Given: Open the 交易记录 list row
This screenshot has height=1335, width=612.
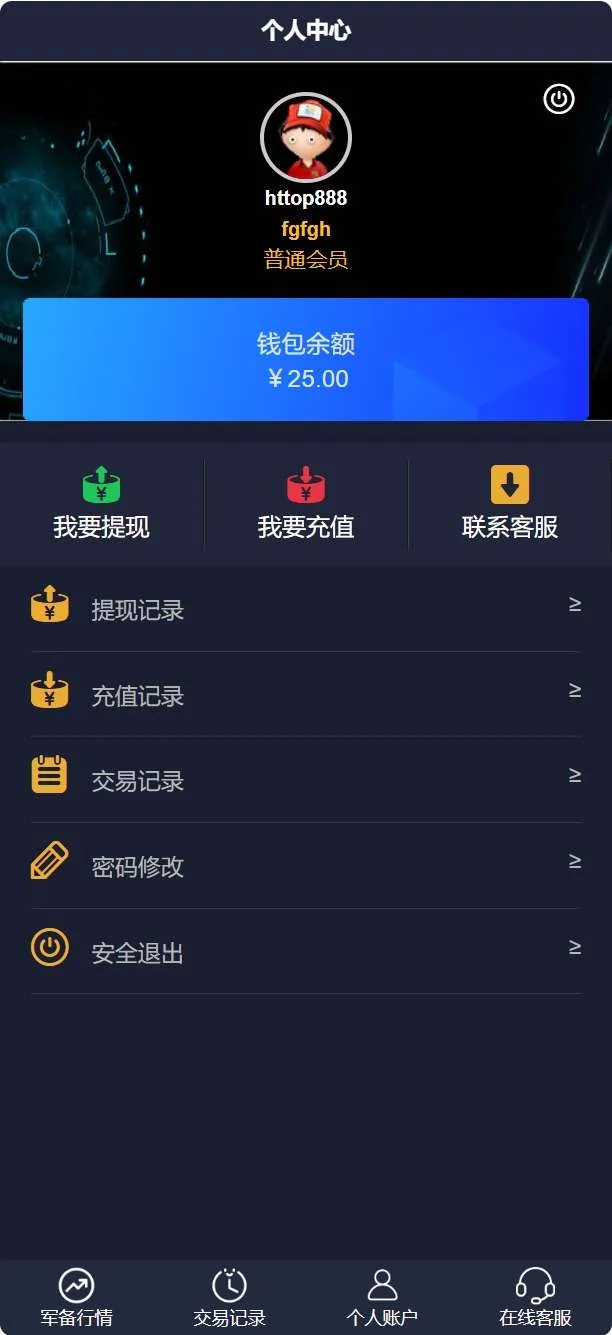Looking at the screenshot, I should (306, 780).
